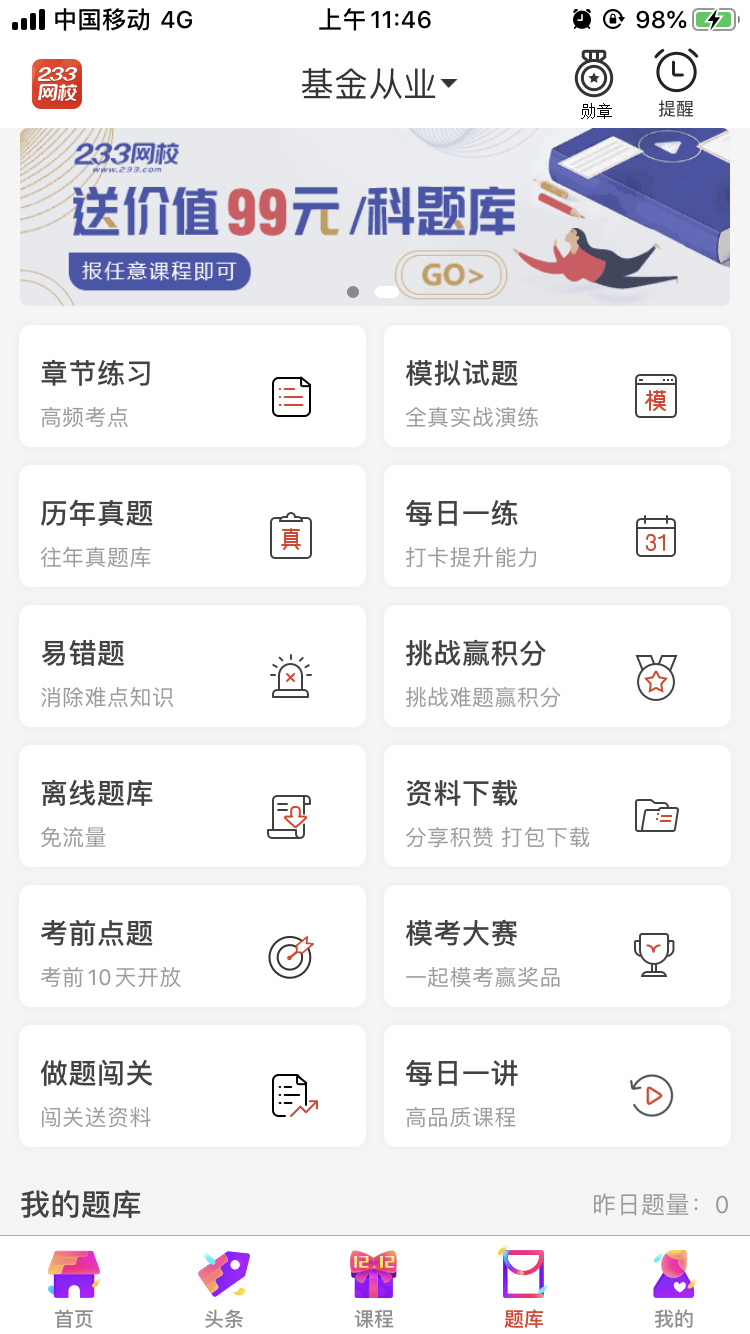Open 章节练习 chapter practice
Screen dimensions: 750x1334
click(192, 387)
